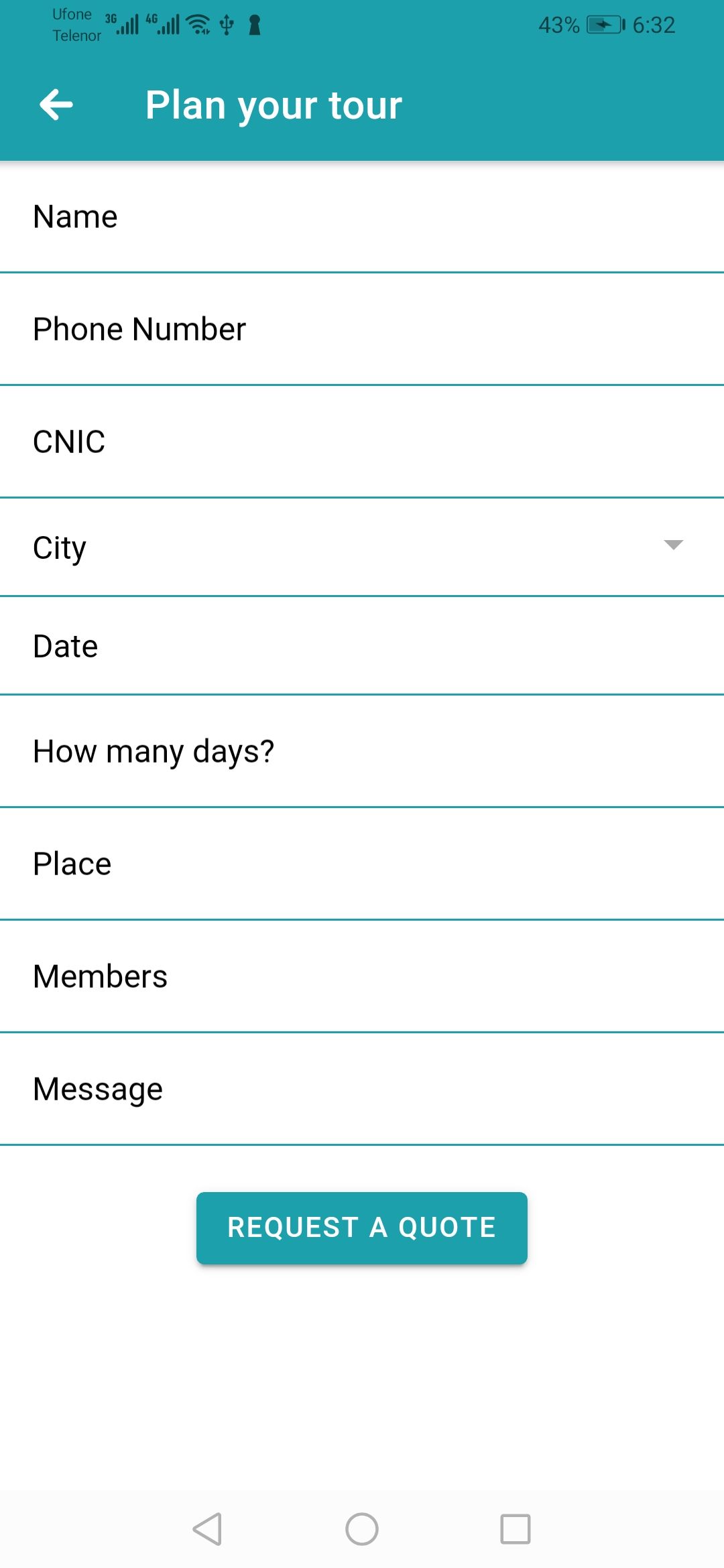
Task: Tap the Message text field
Action: [362, 1090]
